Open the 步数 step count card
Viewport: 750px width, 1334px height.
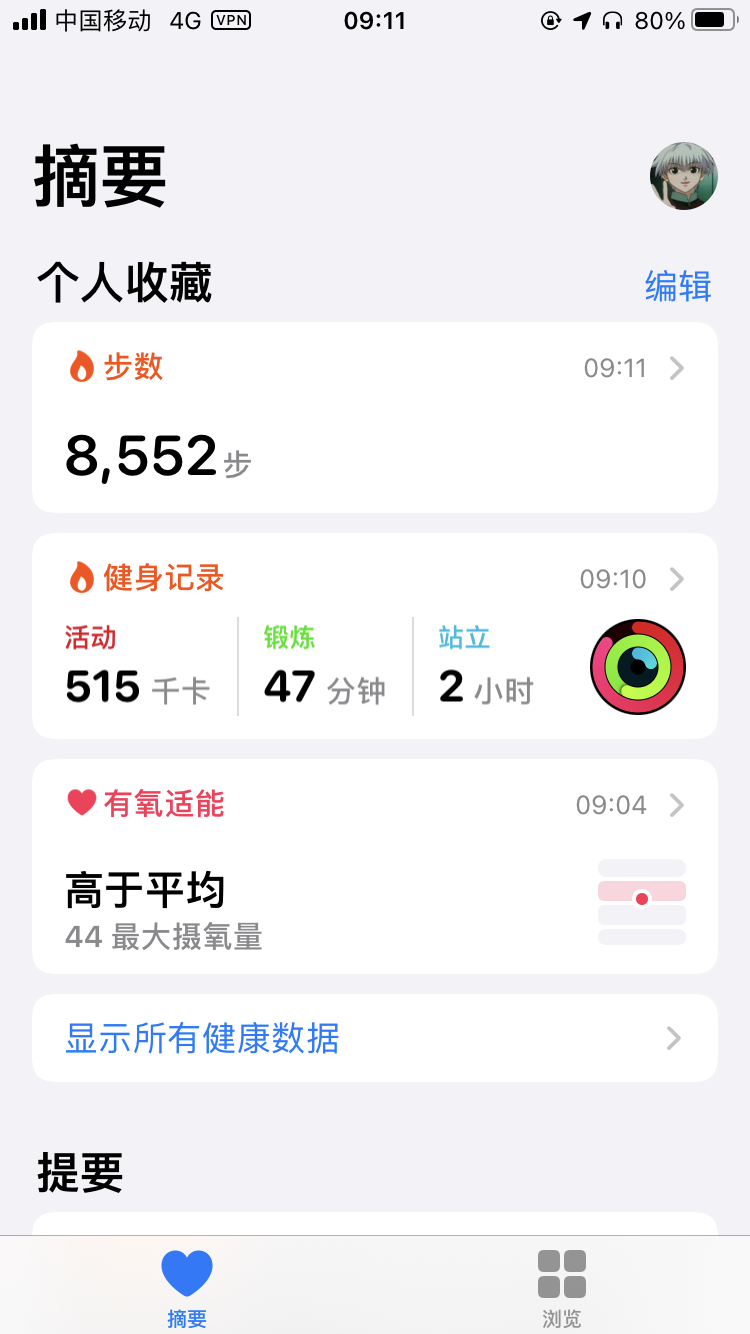pos(374,417)
